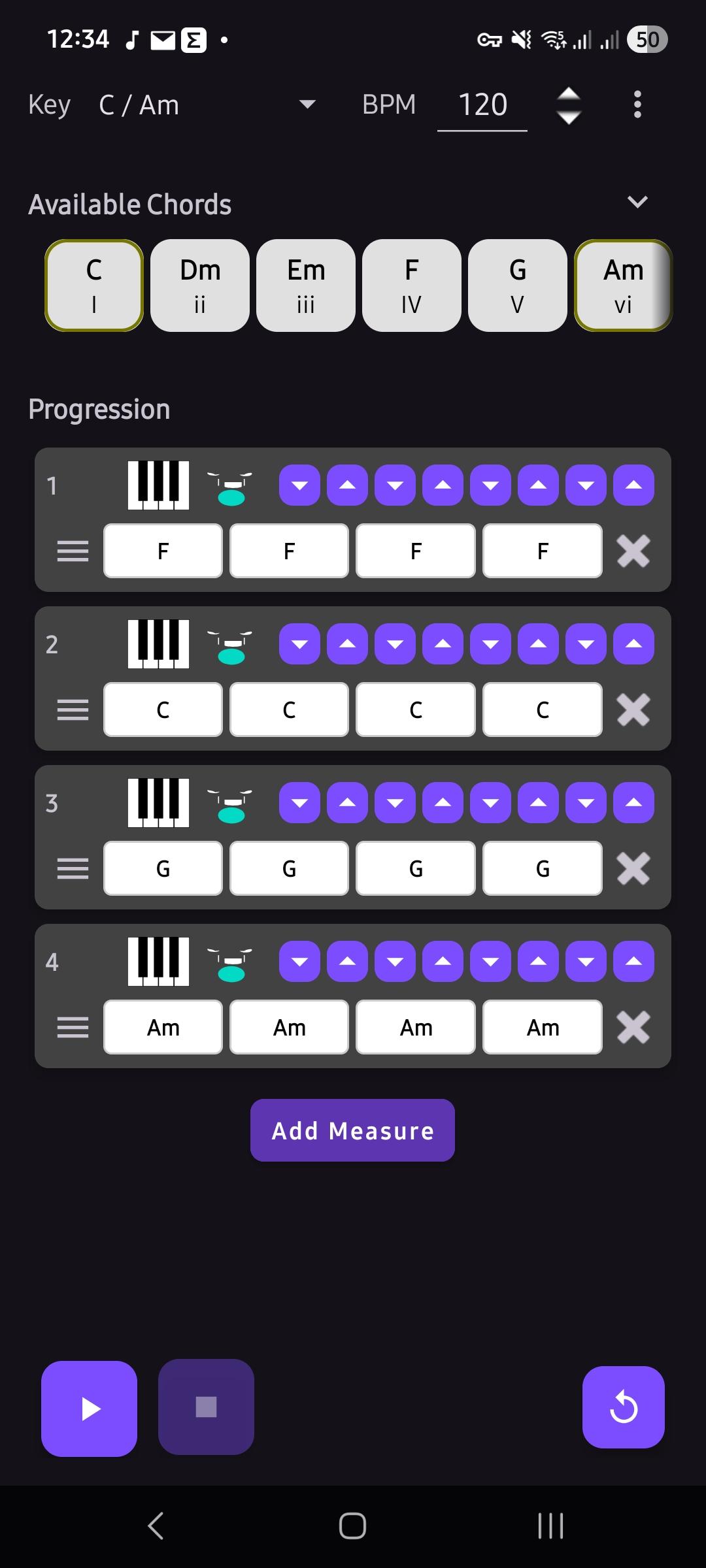Remove measure 4 with the Am chords
Screen dimensions: 706x1568
tap(633, 1027)
